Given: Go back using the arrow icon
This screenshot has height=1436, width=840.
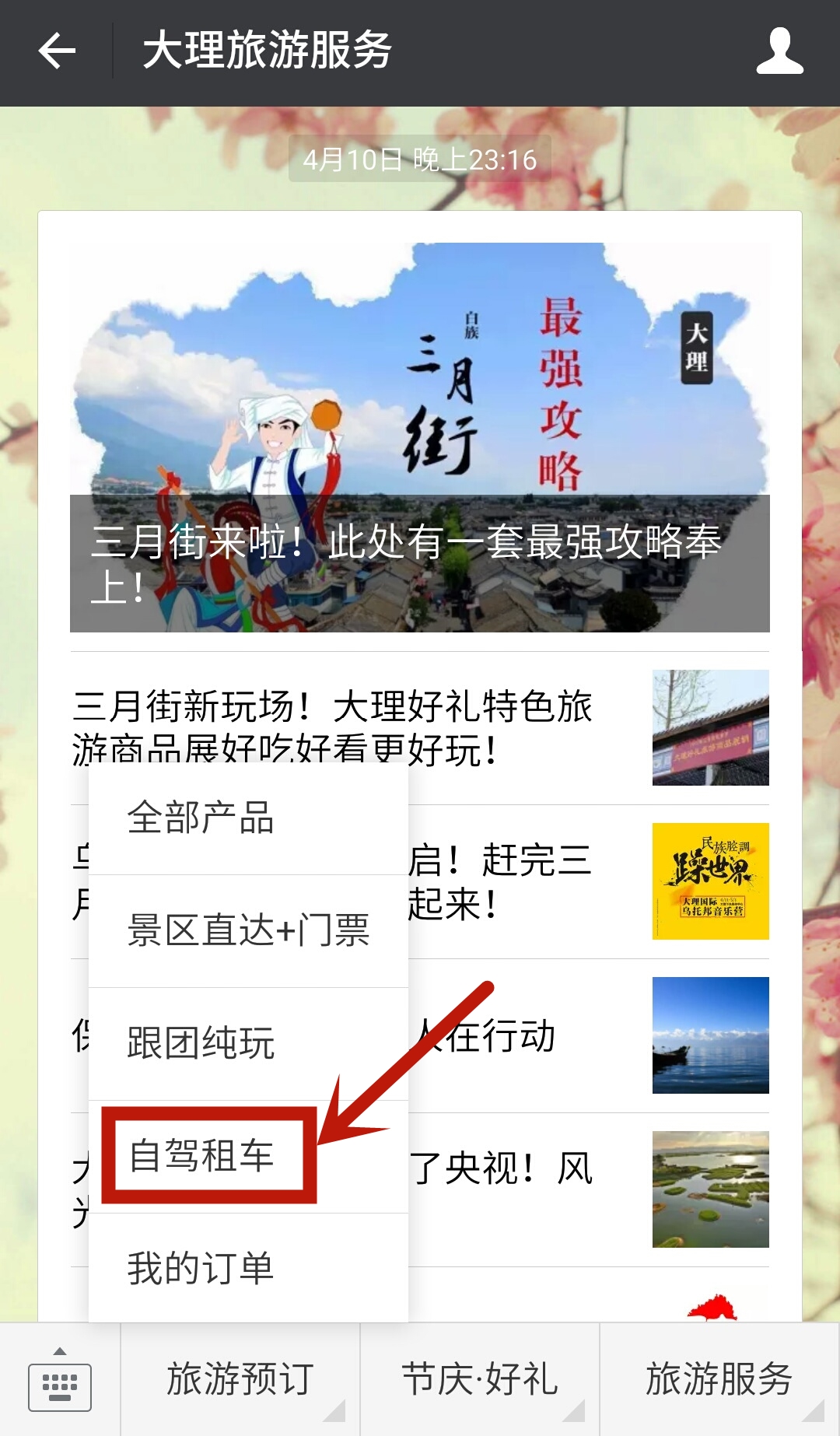Looking at the screenshot, I should [57, 51].
